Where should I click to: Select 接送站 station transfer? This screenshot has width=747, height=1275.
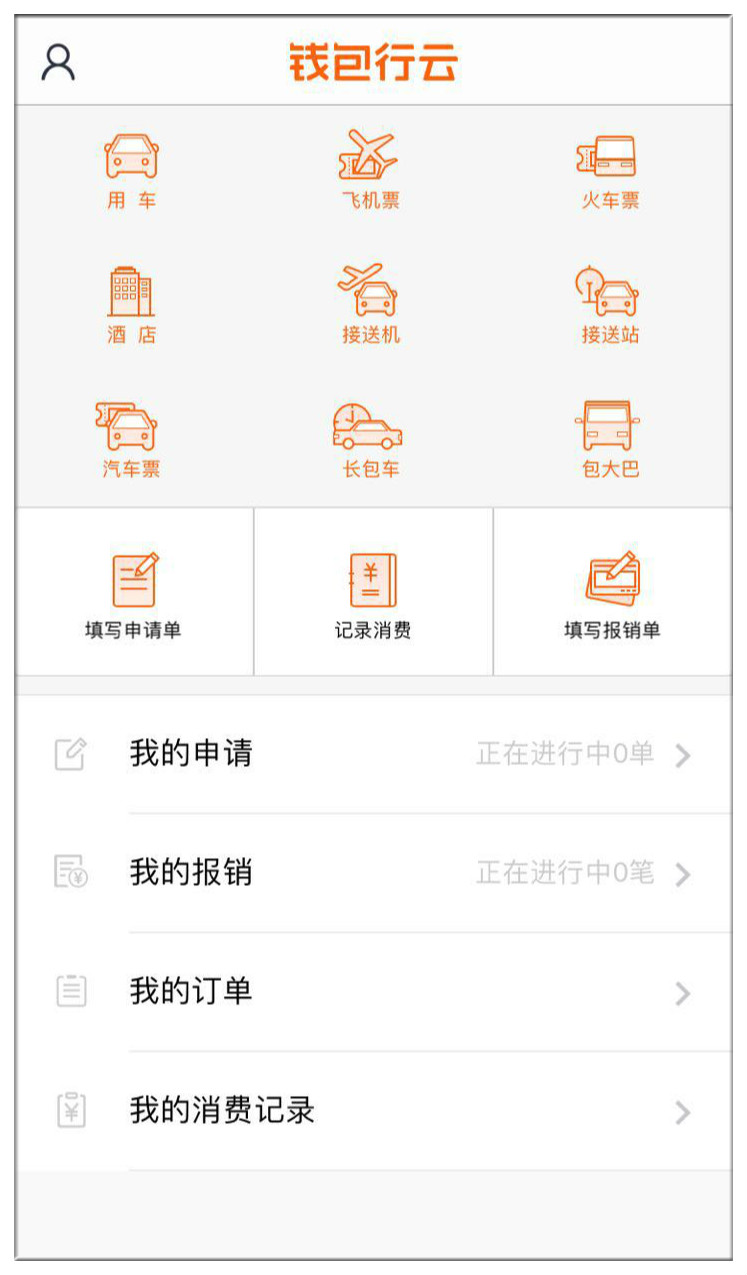[x=610, y=305]
